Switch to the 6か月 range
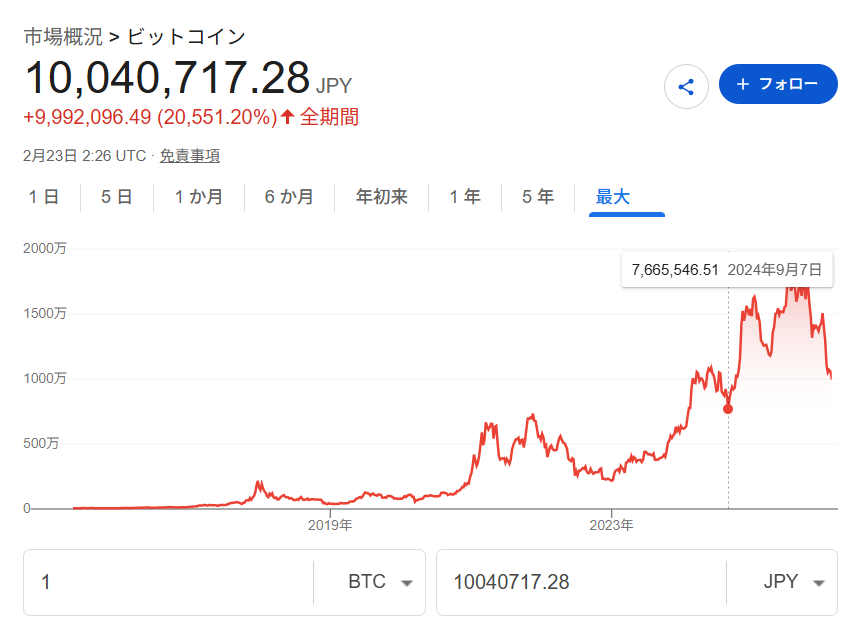867x624 pixels. [x=289, y=197]
